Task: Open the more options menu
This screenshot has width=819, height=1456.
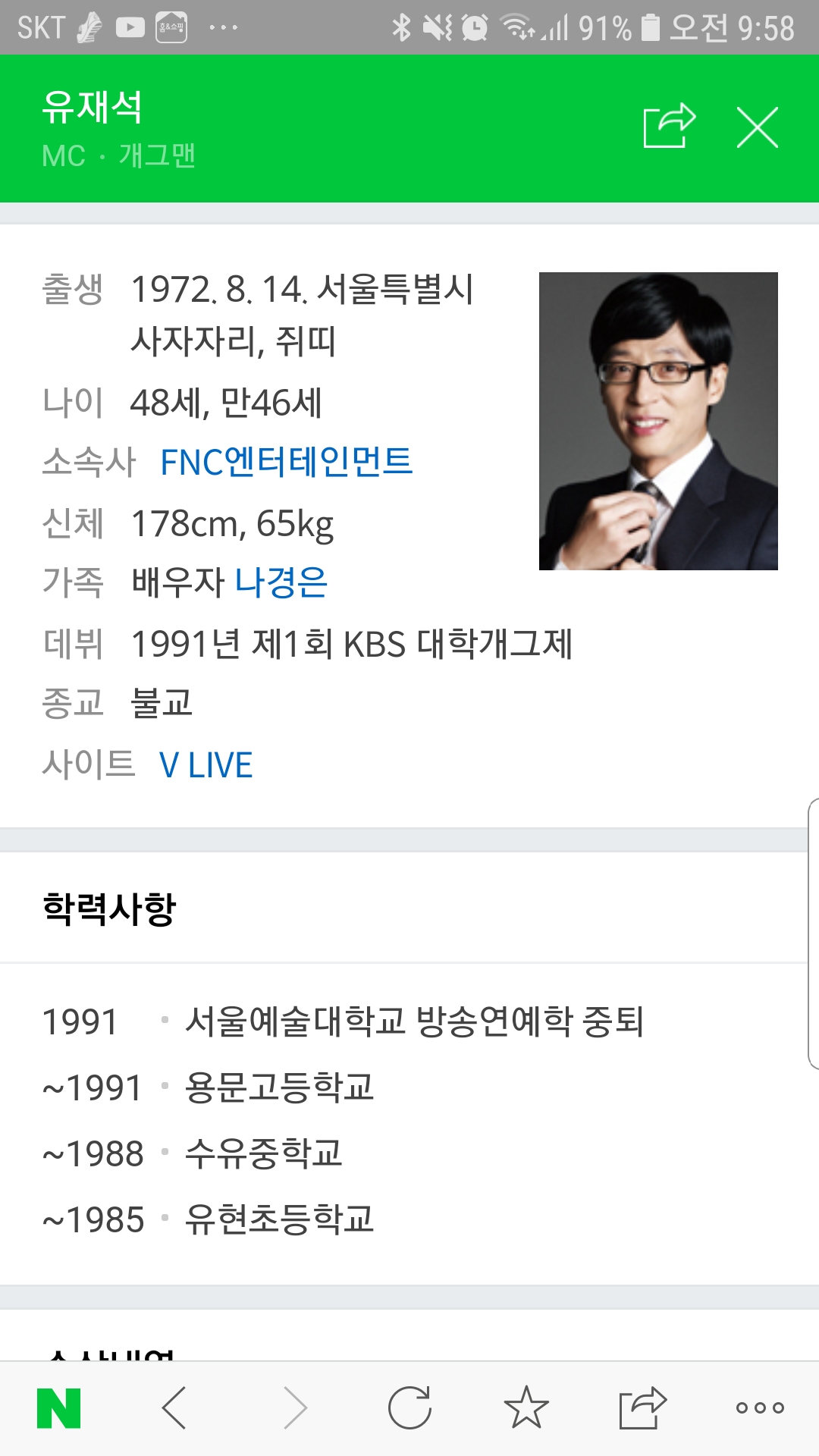Action: (x=760, y=1408)
